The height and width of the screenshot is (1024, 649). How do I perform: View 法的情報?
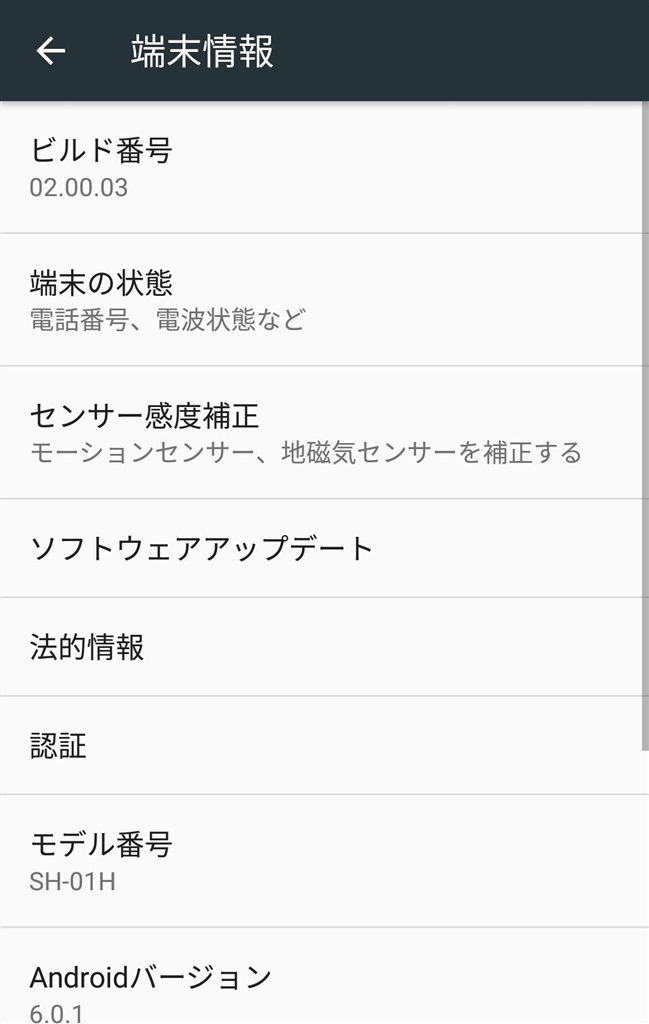point(320,646)
